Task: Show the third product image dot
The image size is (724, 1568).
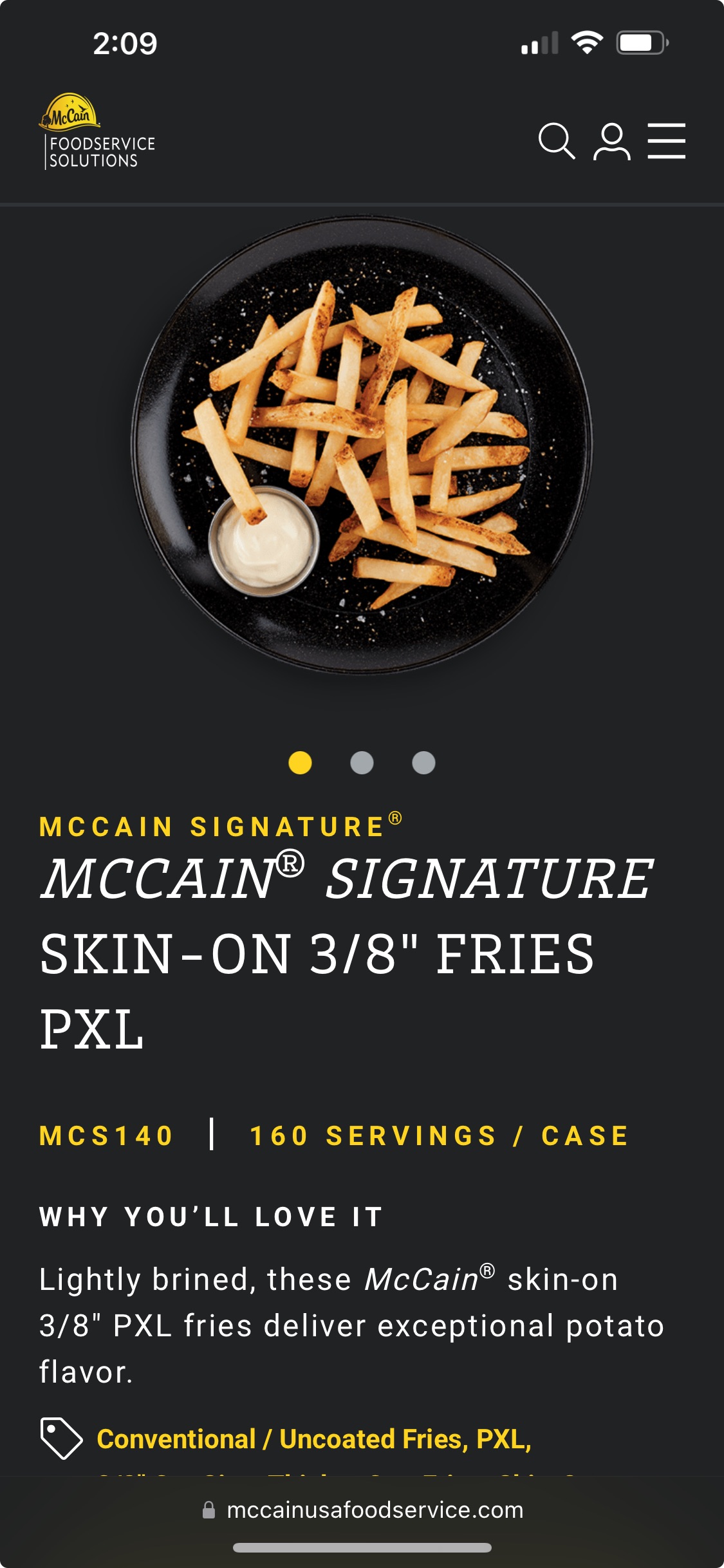Action: click(x=423, y=763)
